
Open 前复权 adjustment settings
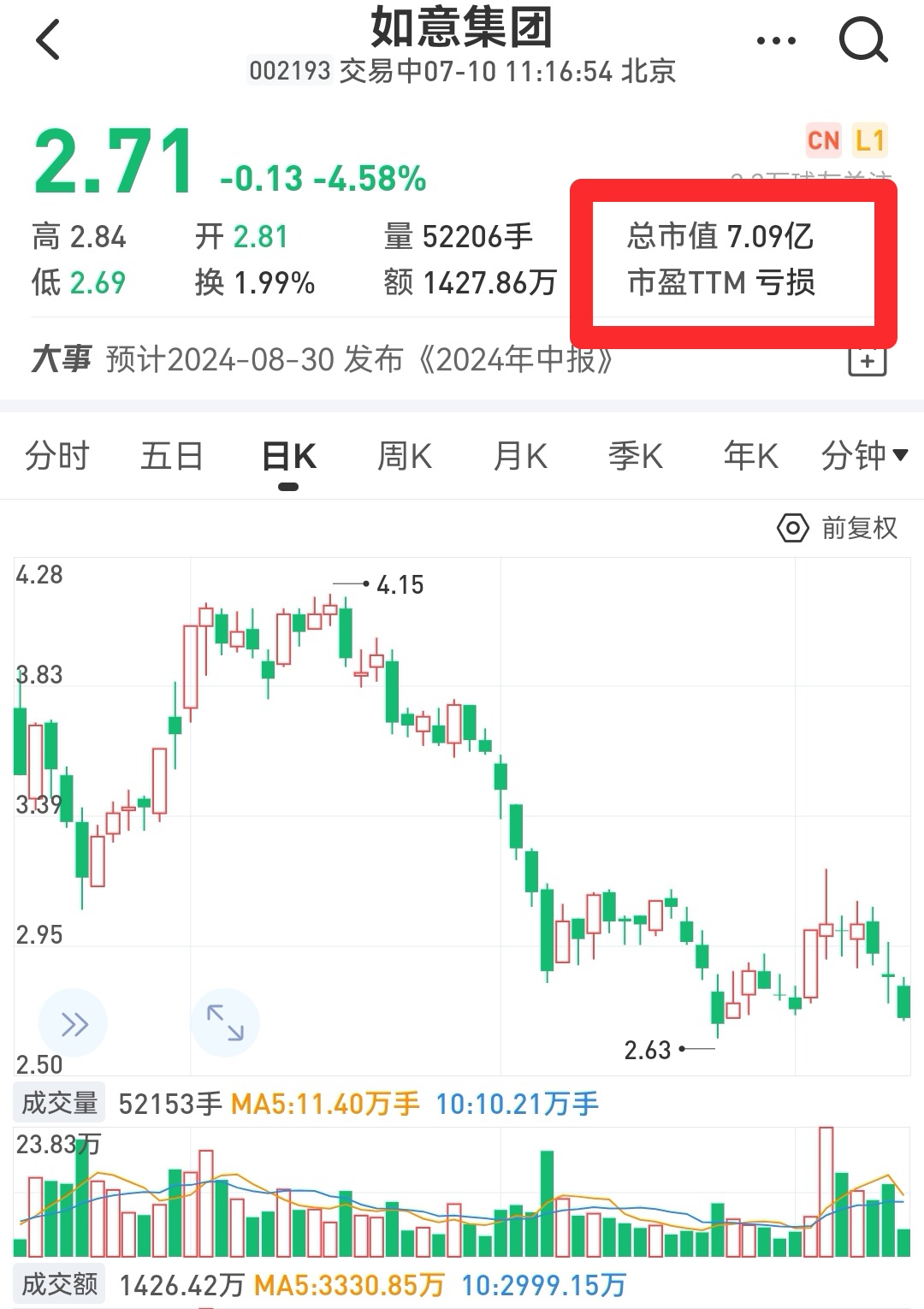tap(838, 529)
